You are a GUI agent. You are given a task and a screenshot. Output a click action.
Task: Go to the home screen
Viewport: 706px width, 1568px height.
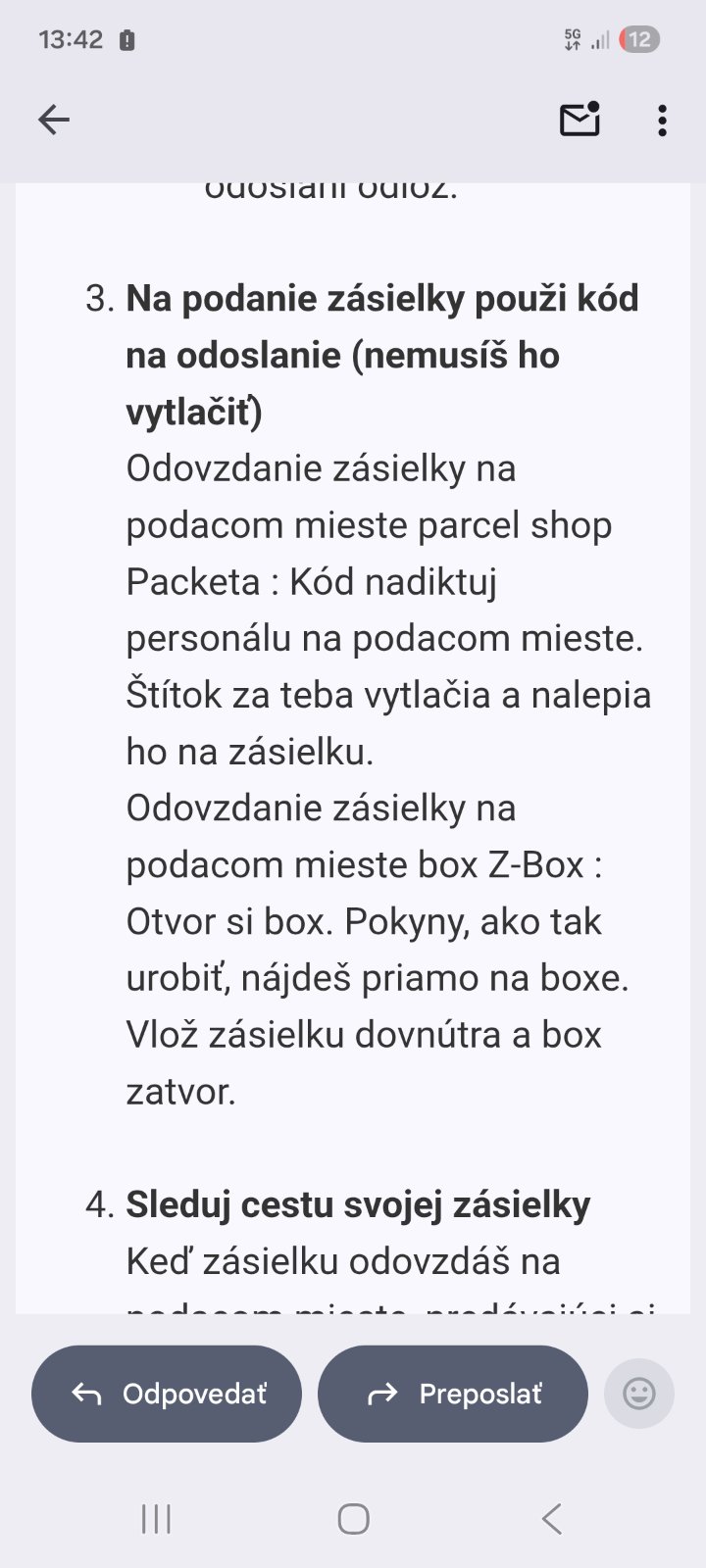[353, 1519]
